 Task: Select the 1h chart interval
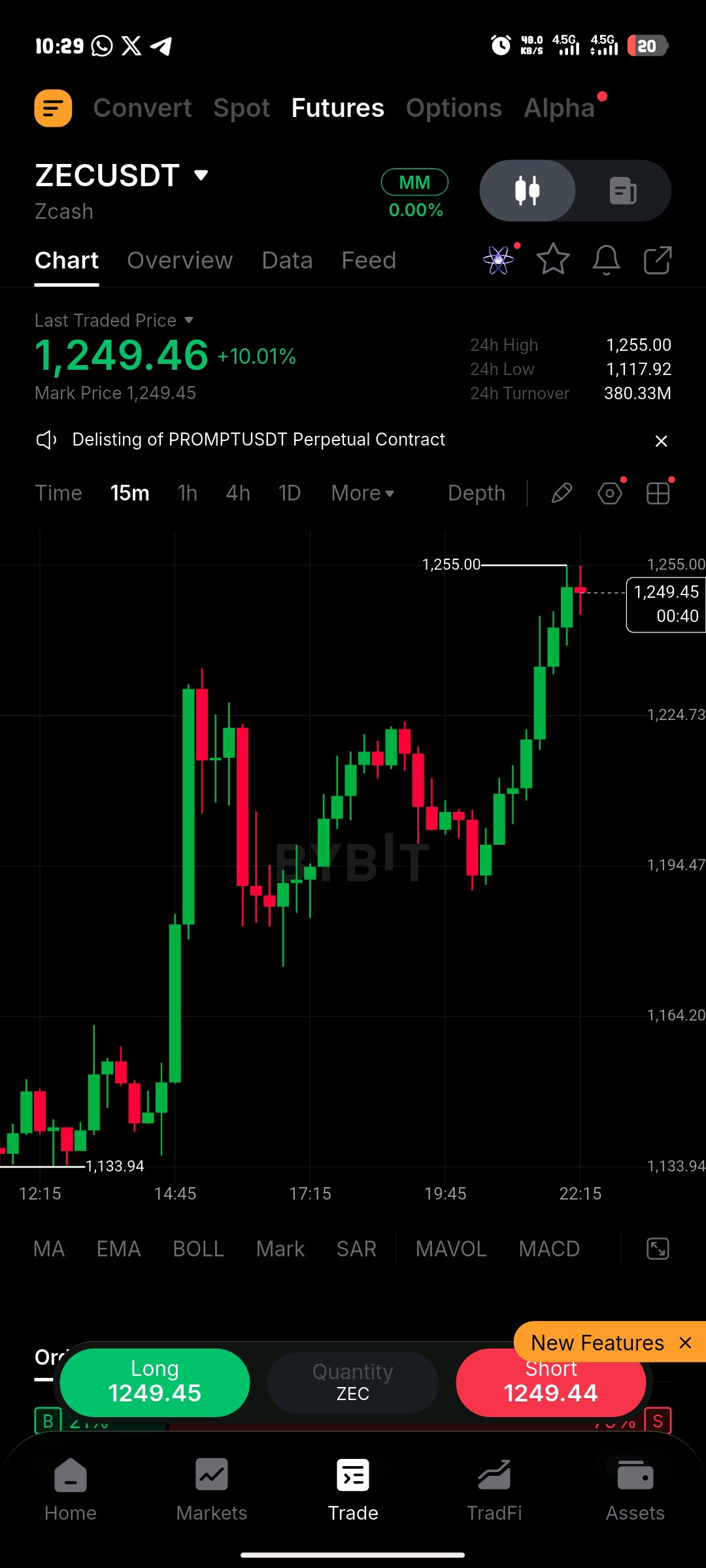(187, 493)
